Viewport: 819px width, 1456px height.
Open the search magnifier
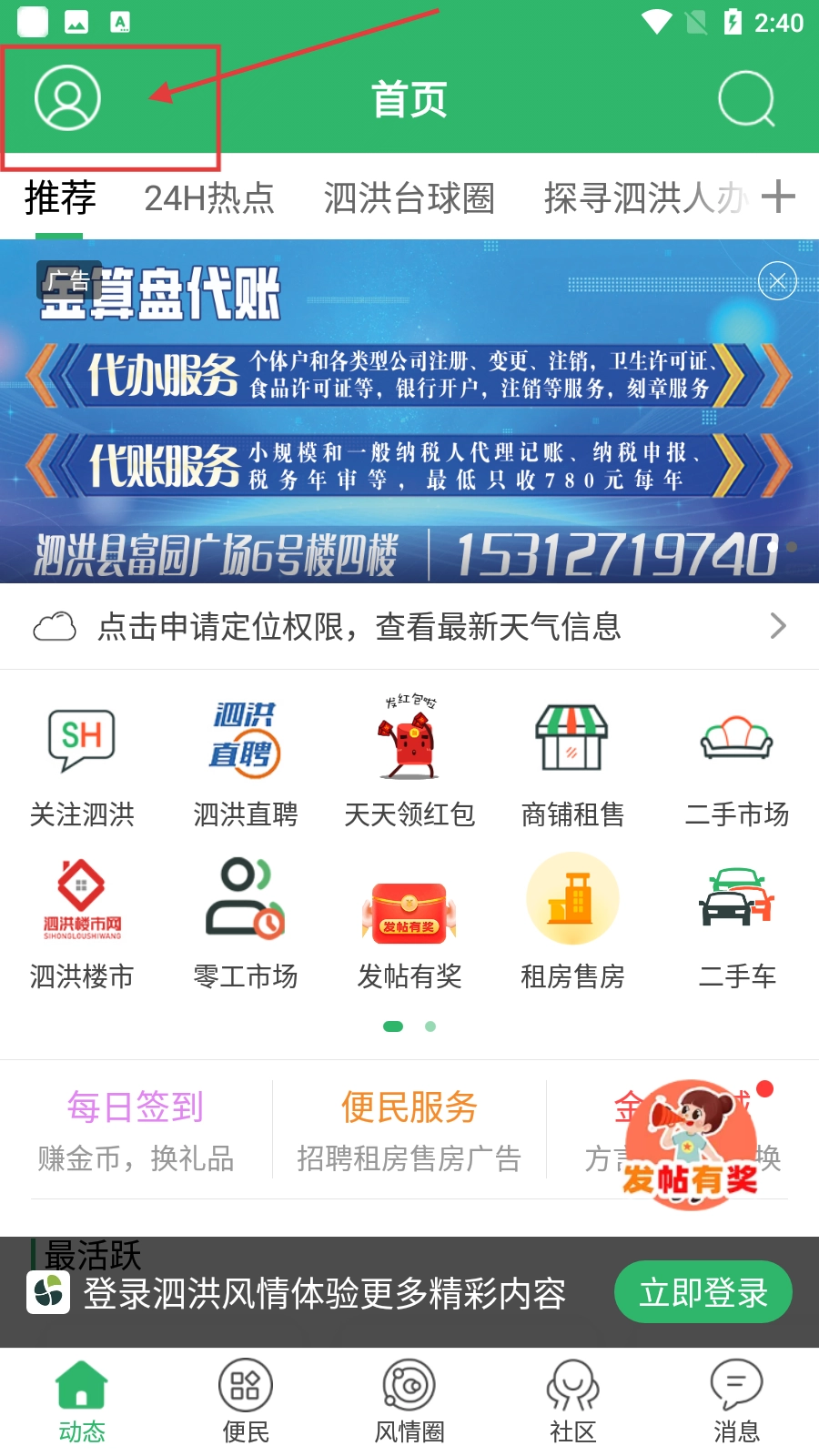(x=746, y=98)
